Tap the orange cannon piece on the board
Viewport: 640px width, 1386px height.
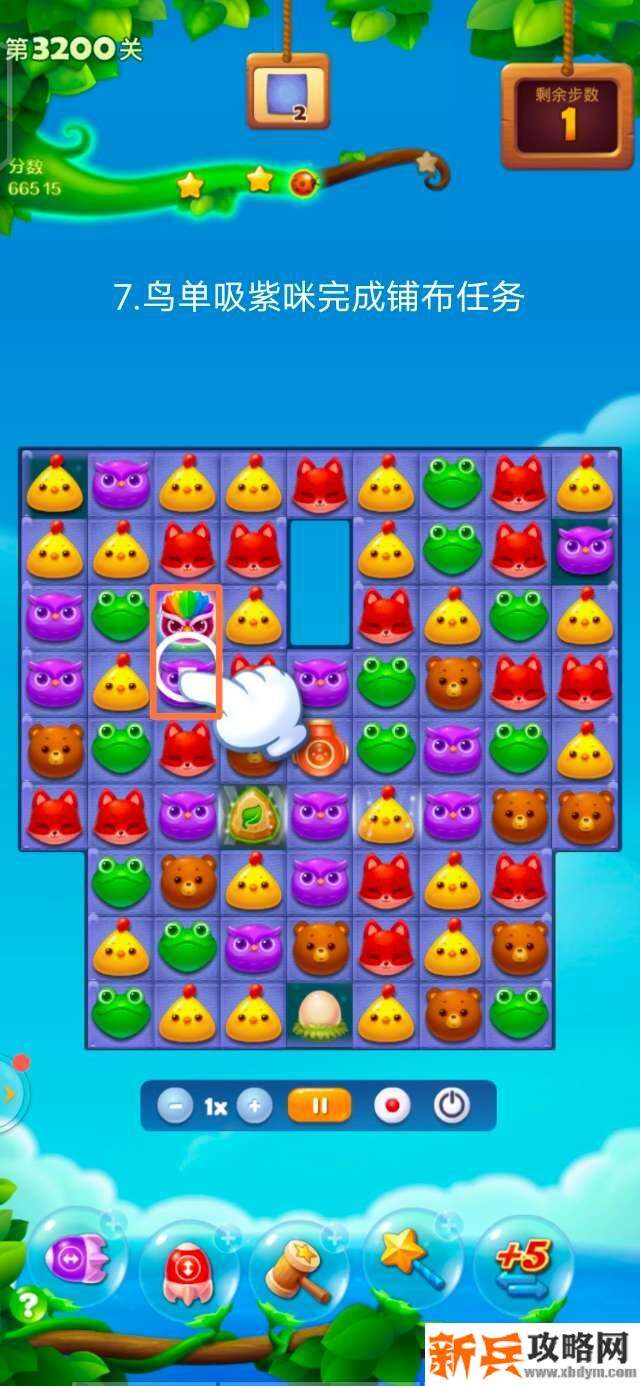tap(322, 746)
